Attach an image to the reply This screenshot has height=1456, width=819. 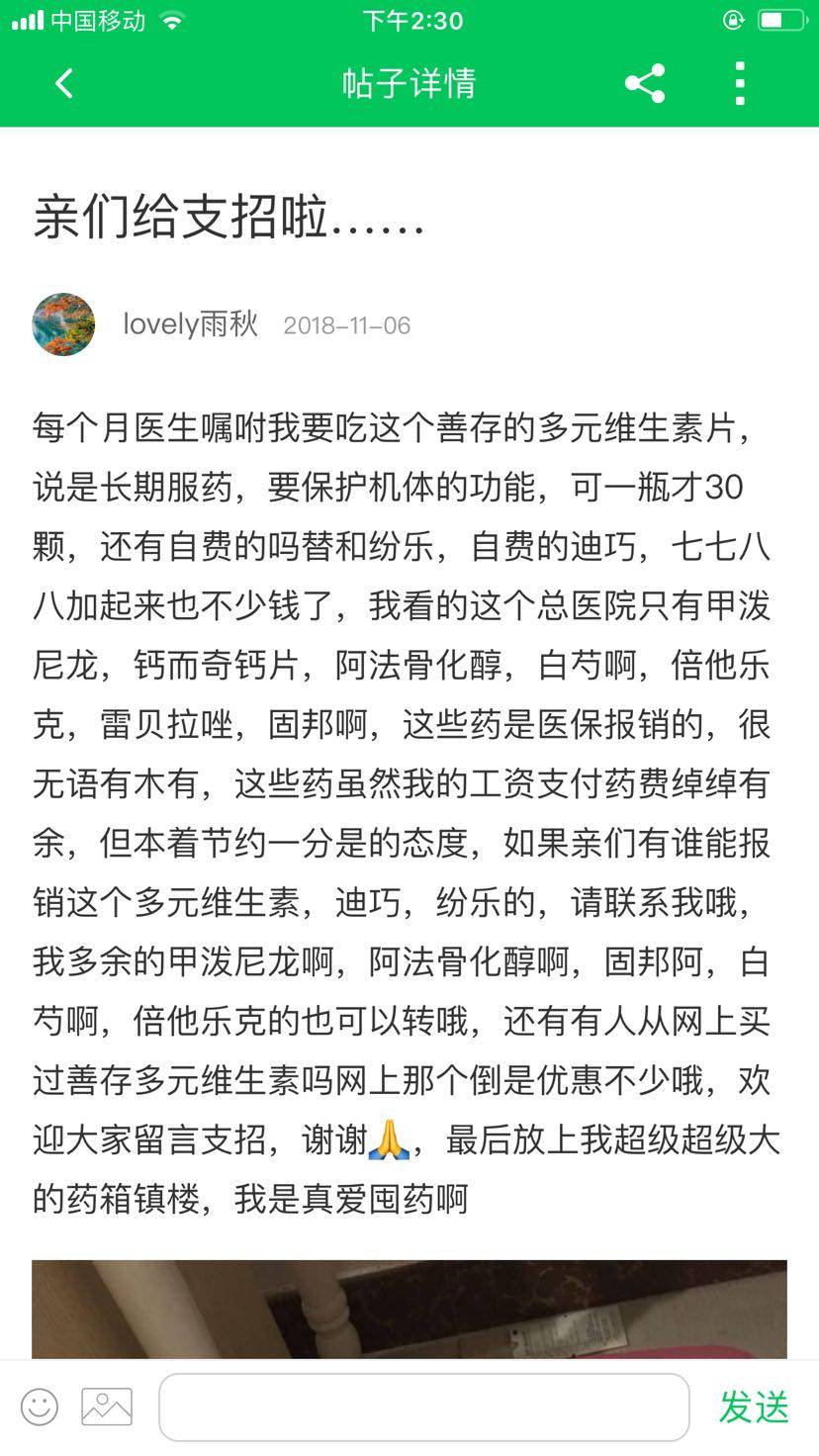[107, 1407]
